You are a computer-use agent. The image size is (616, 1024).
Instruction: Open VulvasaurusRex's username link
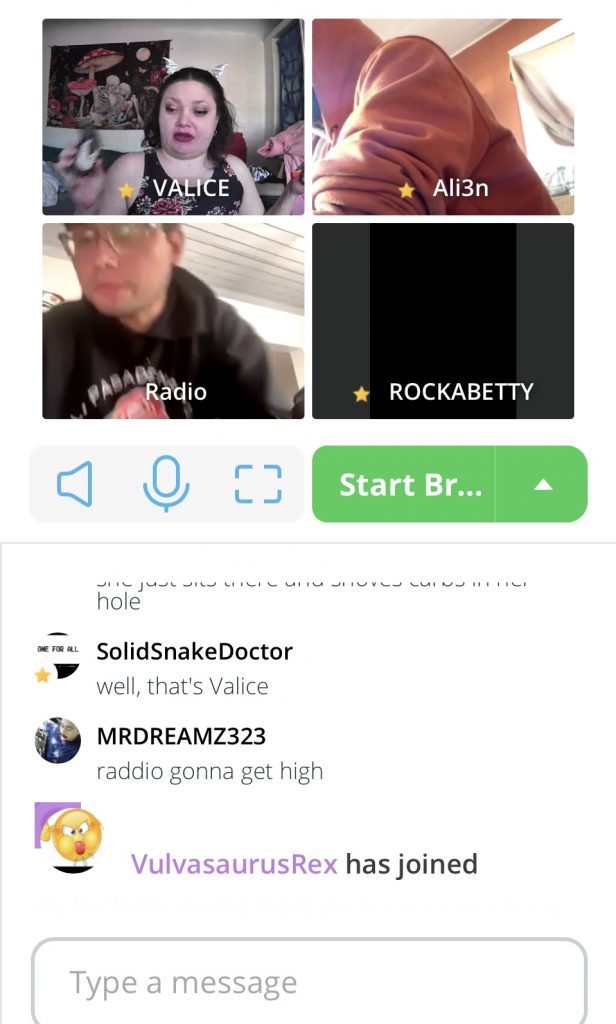coord(234,864)
